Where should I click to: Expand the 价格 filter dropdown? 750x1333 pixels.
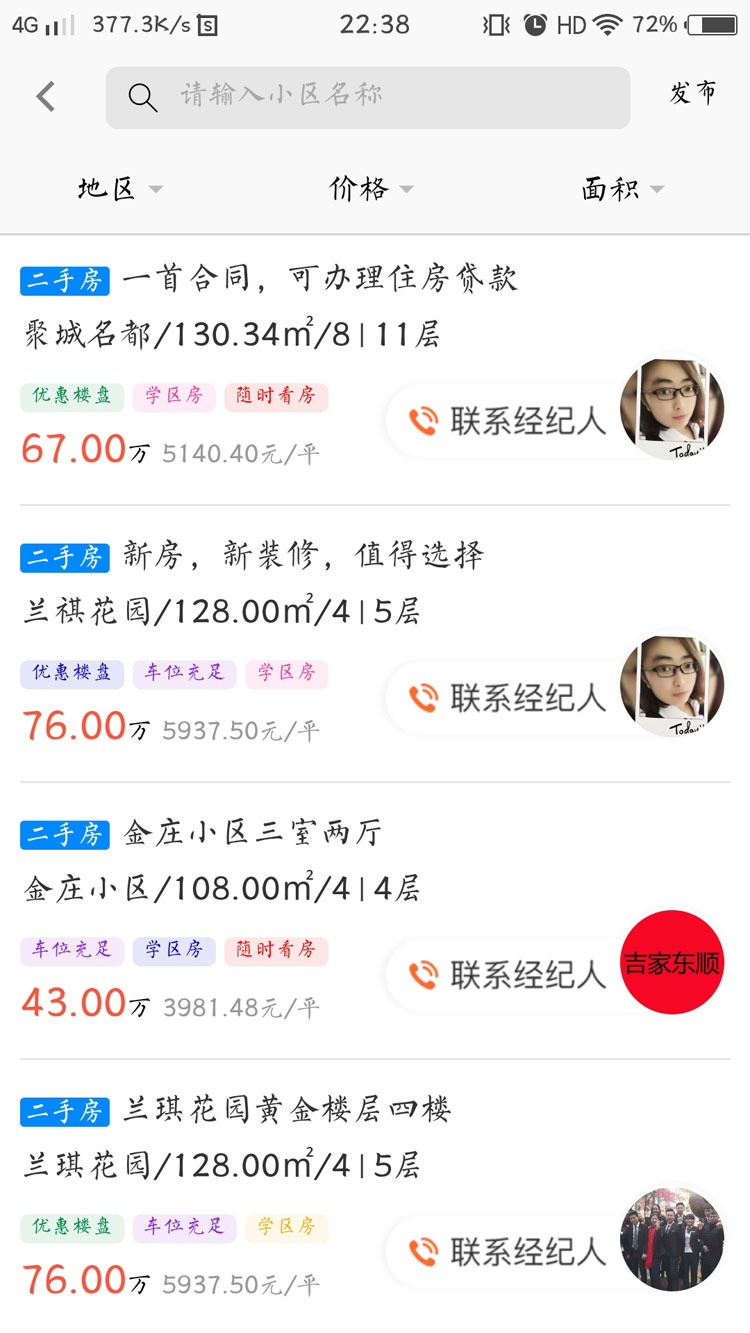click(x=371, y=188)
